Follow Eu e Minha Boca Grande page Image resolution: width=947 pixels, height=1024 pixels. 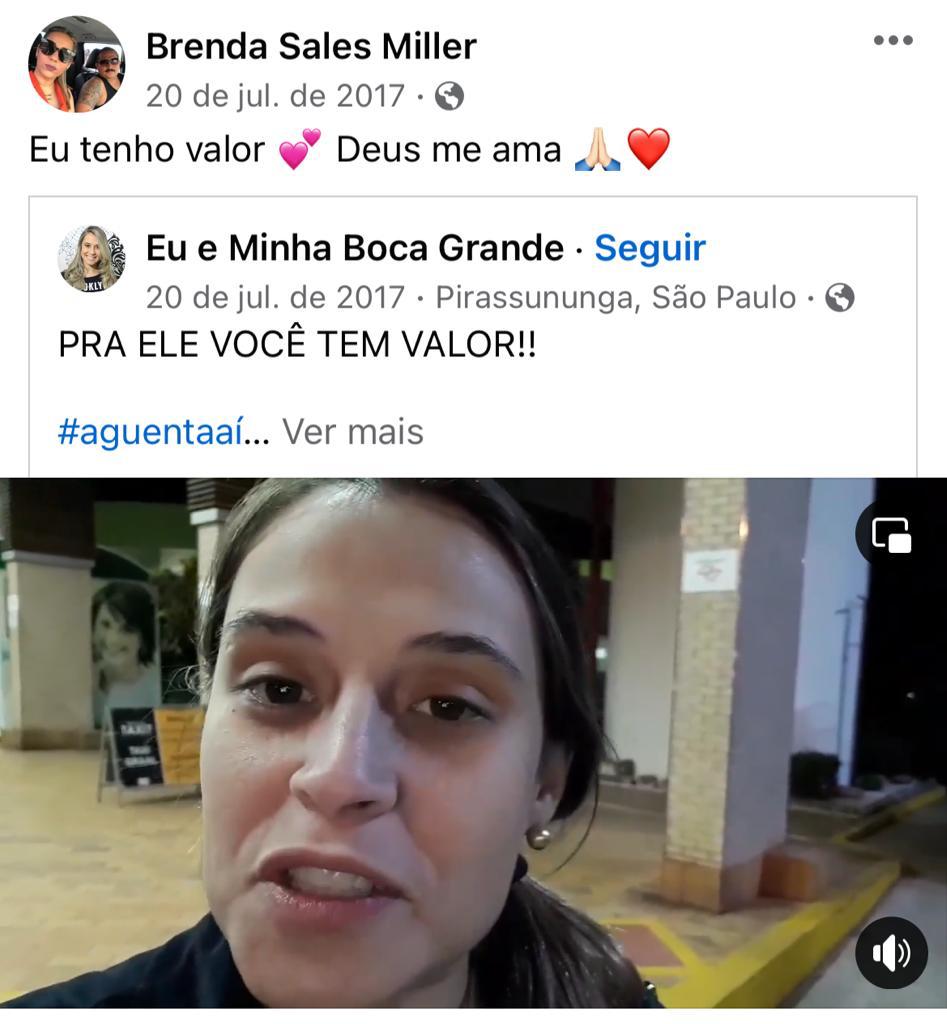(650, 248)
